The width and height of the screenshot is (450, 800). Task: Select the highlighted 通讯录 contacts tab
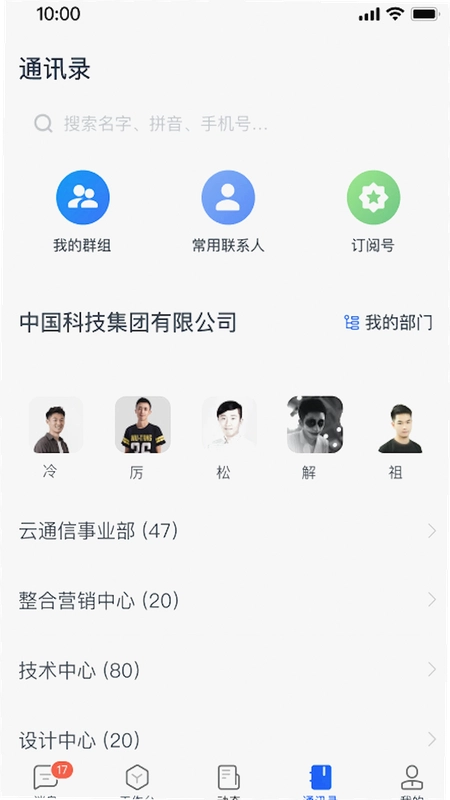320,780
